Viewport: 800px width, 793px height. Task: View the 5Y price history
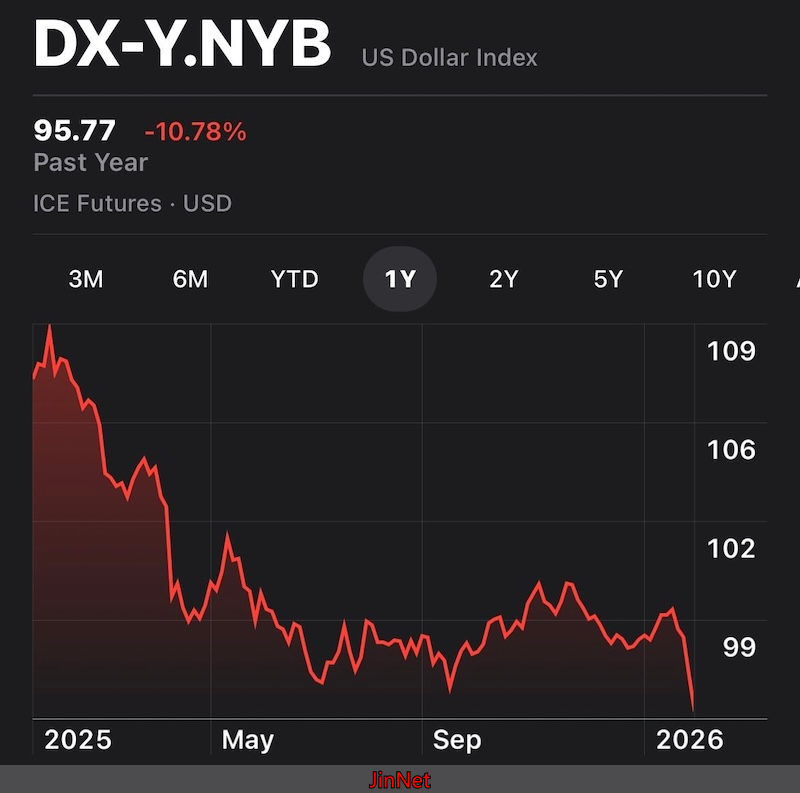[x=608, y=279]
